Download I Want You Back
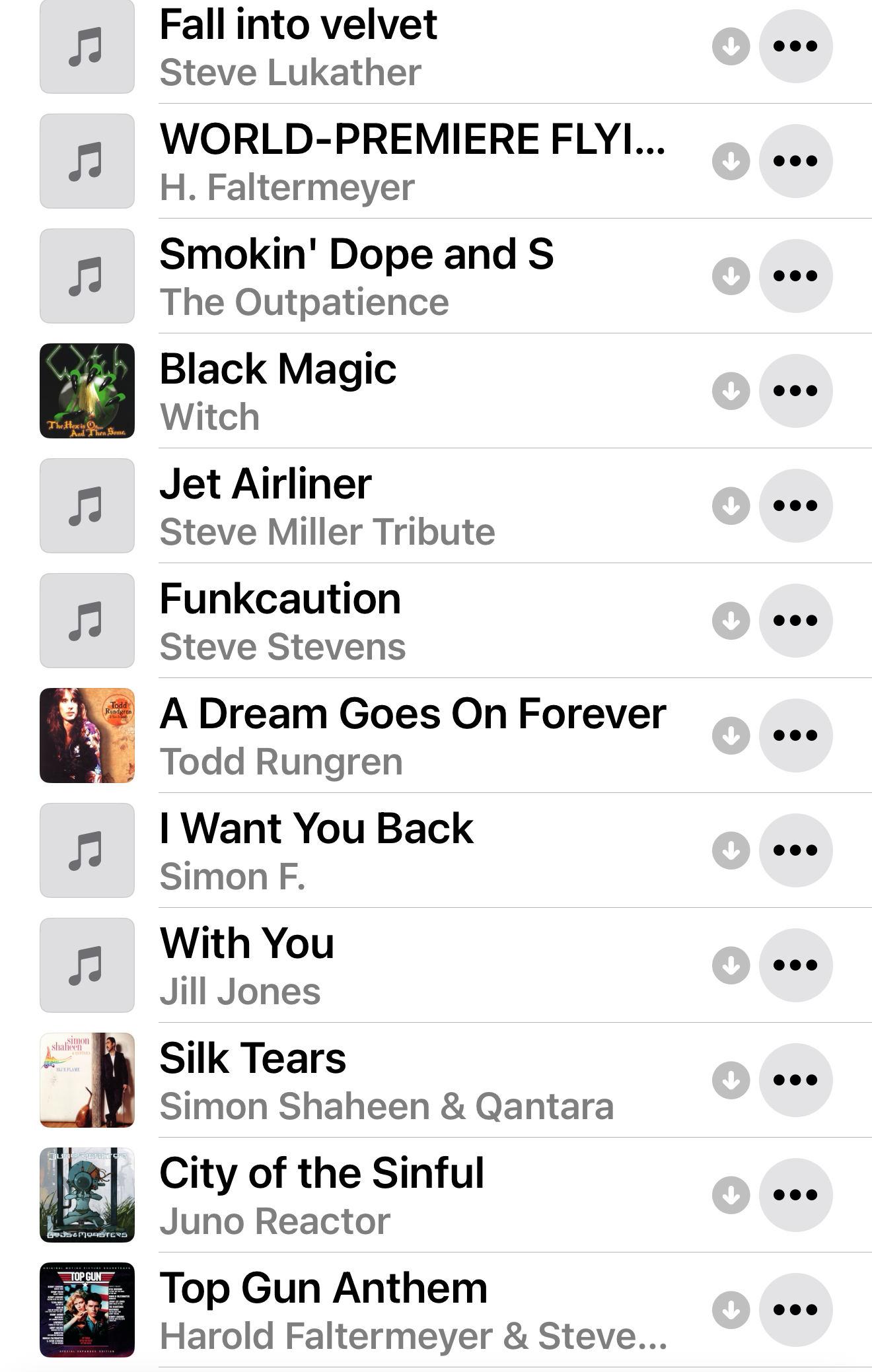Image resolution: width=872 pixels, height=1372 pixels. (731, 850)
